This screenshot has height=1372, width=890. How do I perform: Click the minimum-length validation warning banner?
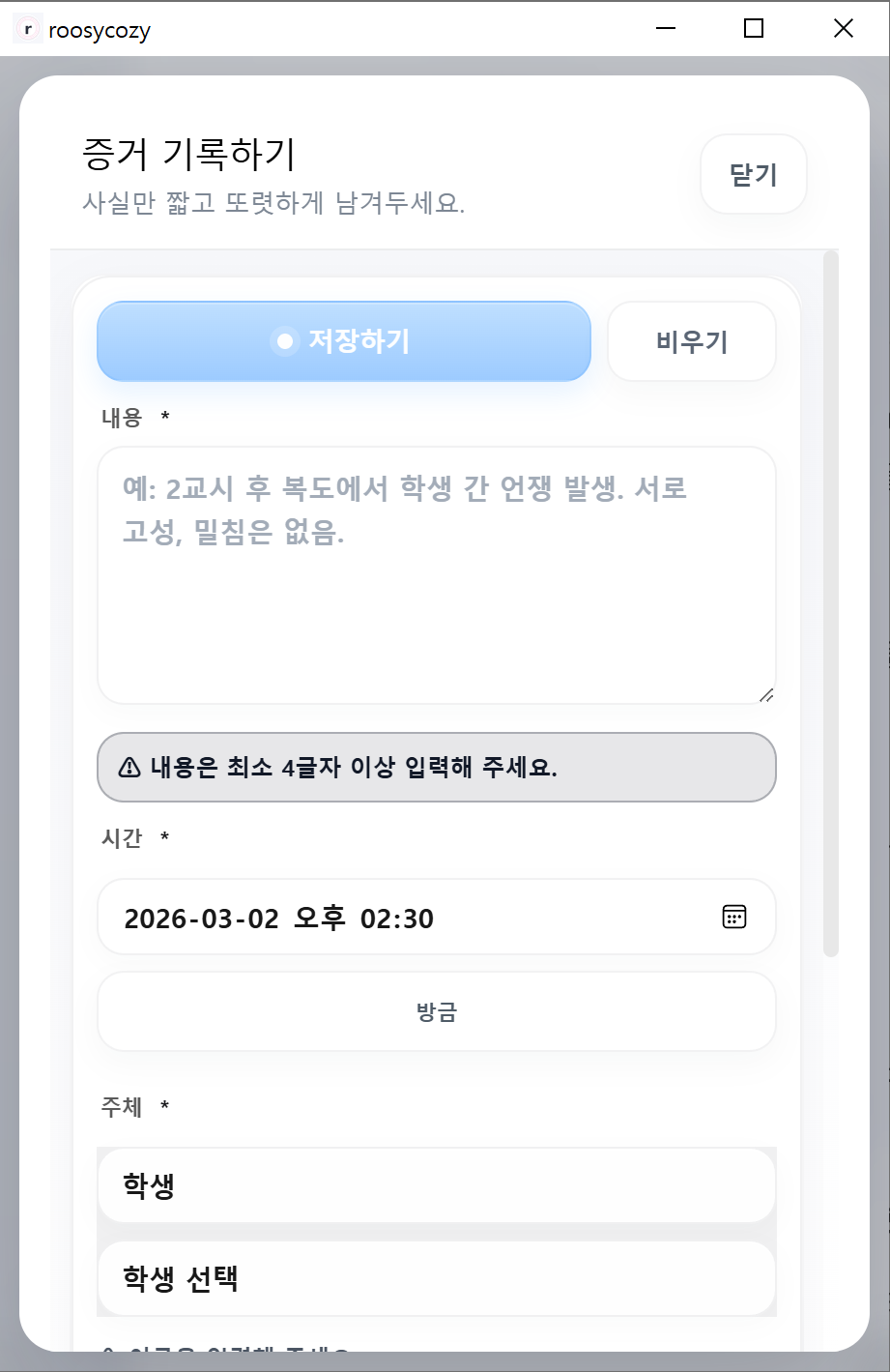pyautogui.click(x=436, y=767)
